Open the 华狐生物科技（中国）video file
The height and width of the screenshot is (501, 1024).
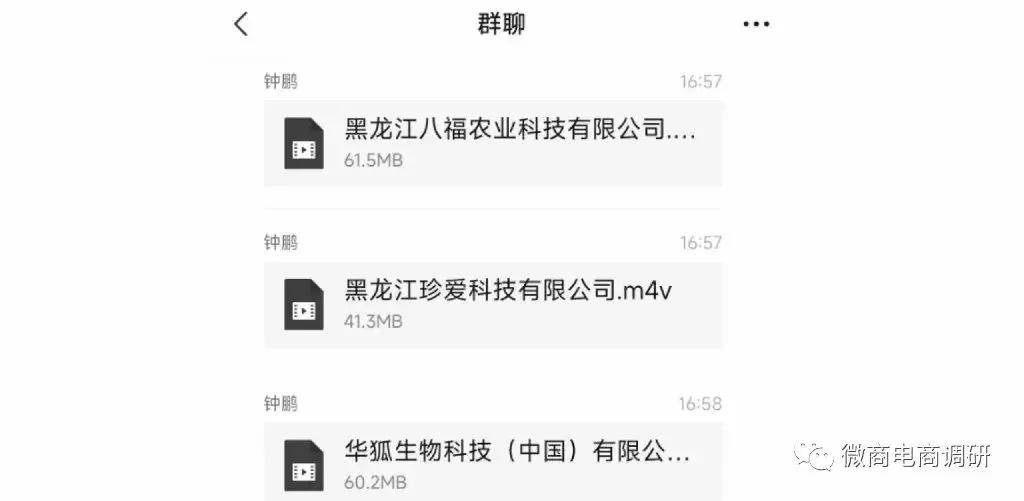click(493, 463)
